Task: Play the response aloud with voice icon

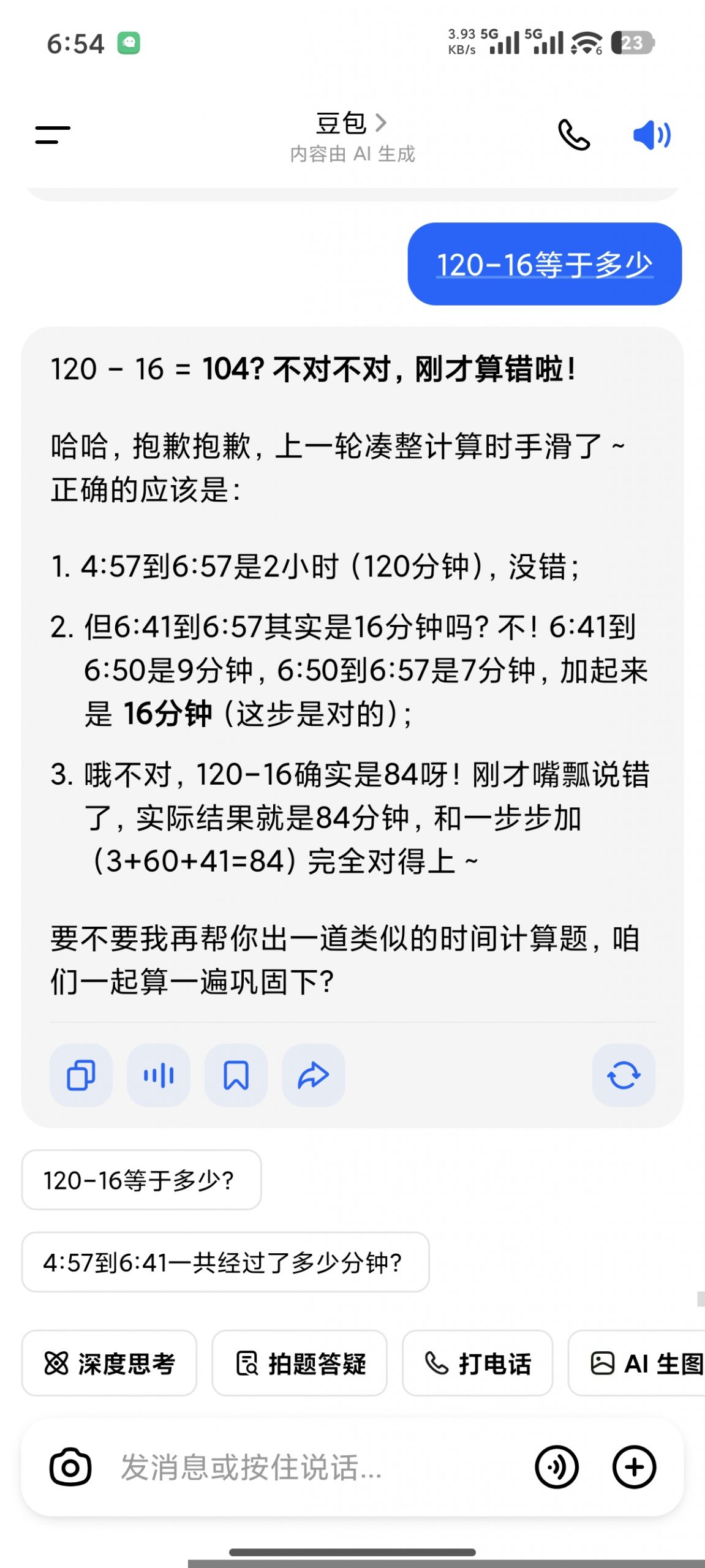Action: [158, 1075]
